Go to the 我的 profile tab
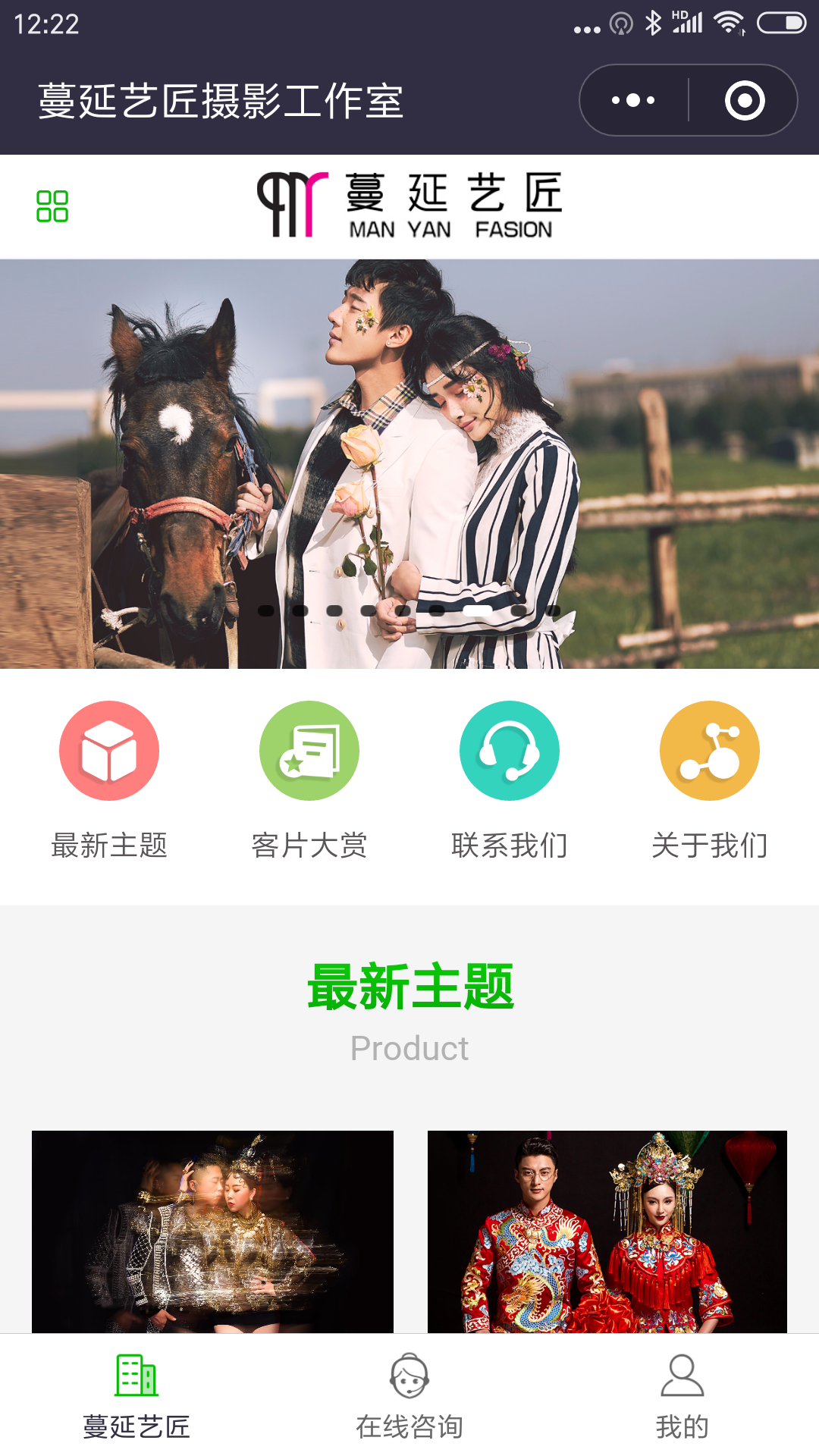 tap(682, 1395)
